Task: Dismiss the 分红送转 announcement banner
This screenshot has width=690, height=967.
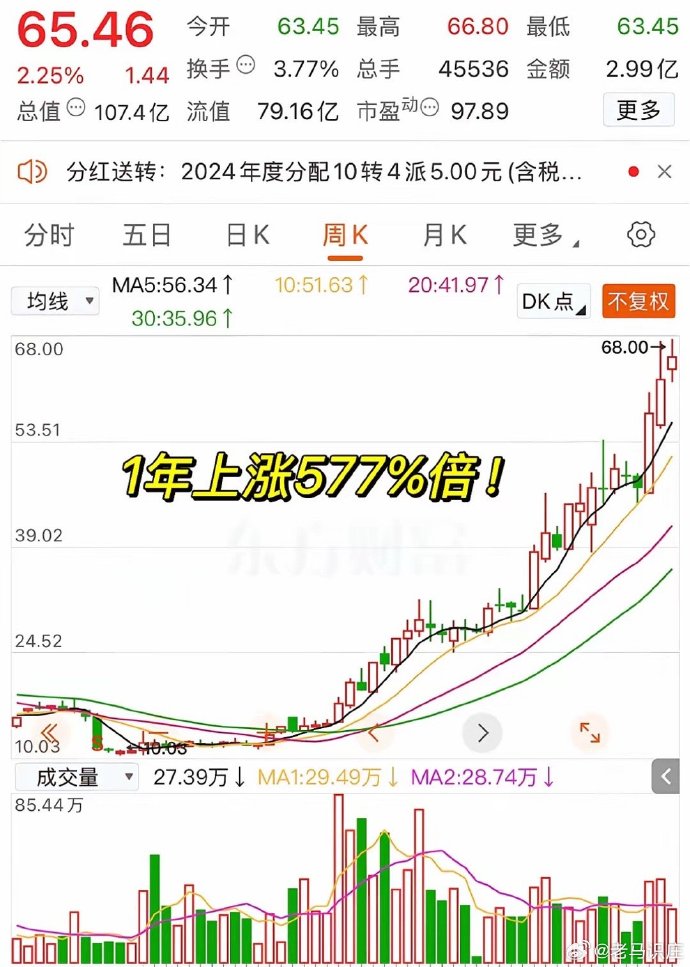Action: 664,173
